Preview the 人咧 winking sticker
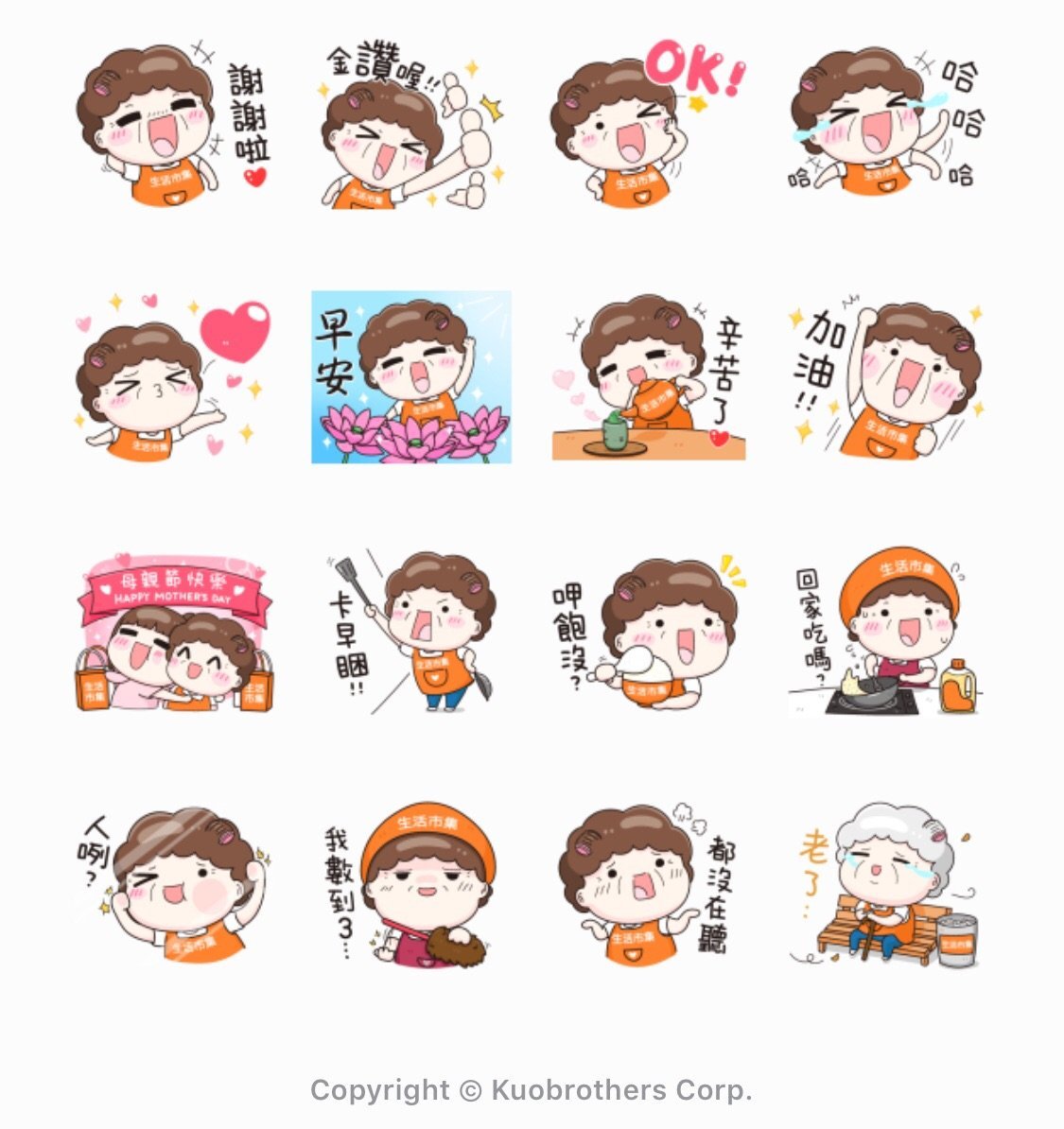 coord(173,884)
